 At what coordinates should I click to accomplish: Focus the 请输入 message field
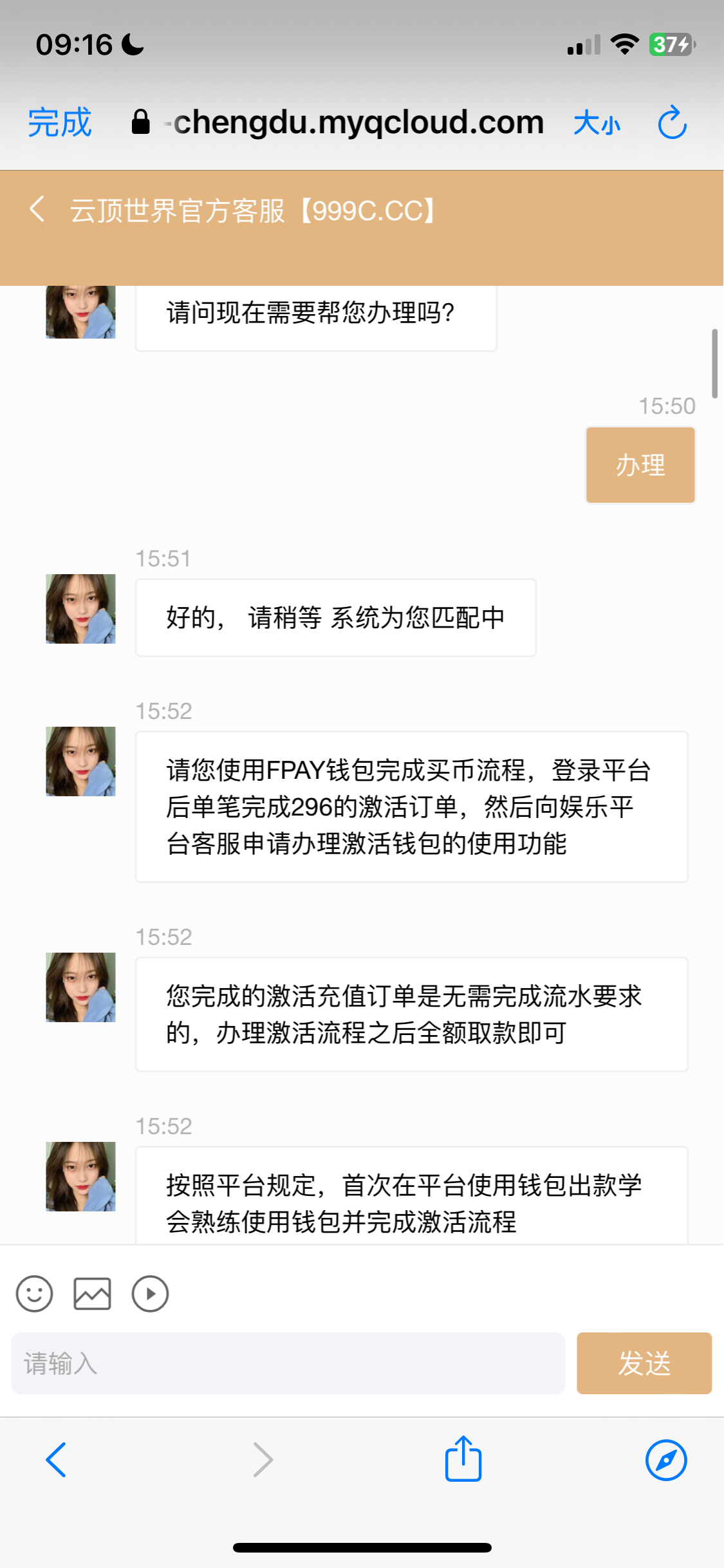coord(288,1363)
